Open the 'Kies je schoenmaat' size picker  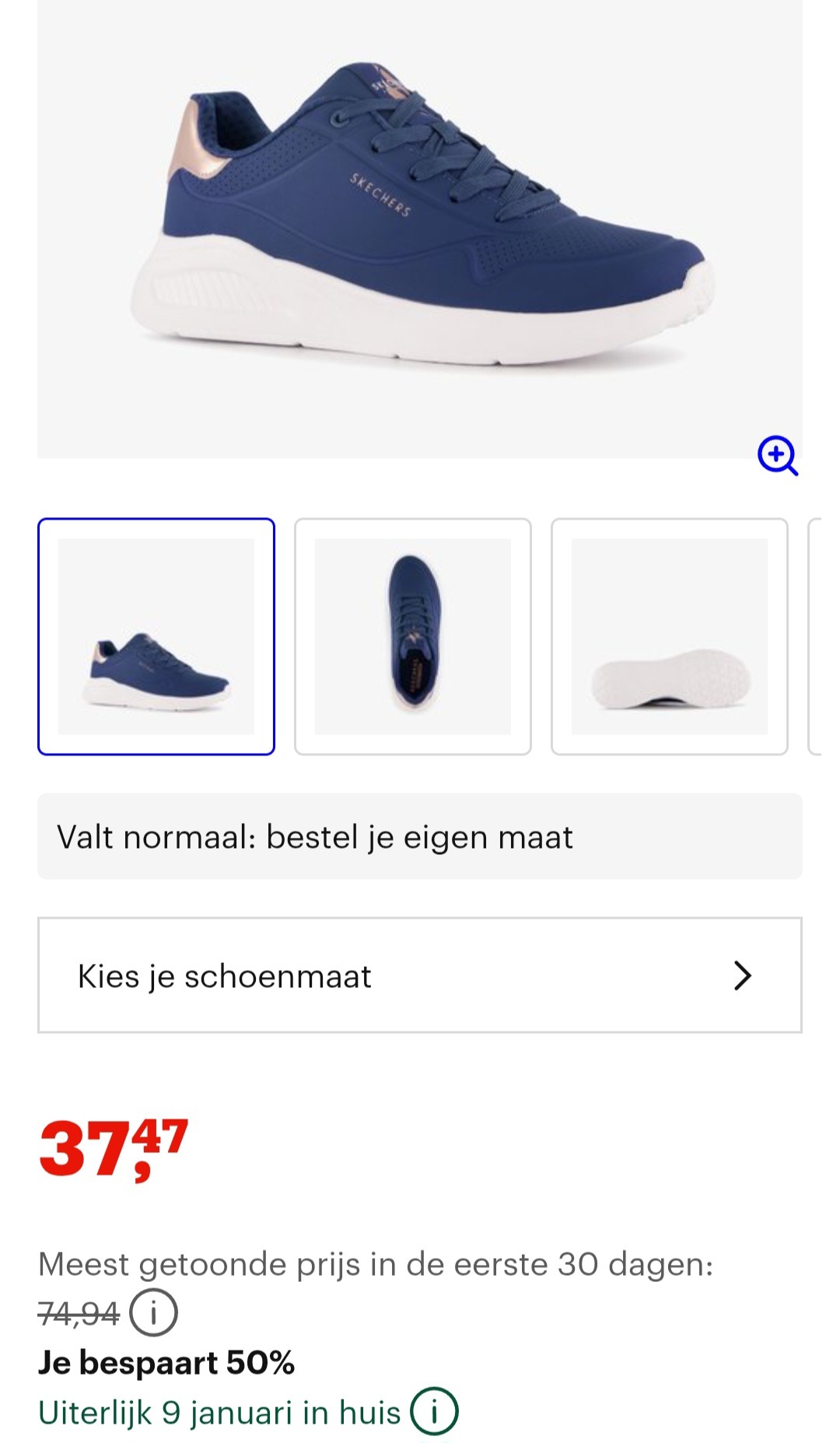(420, 975)
